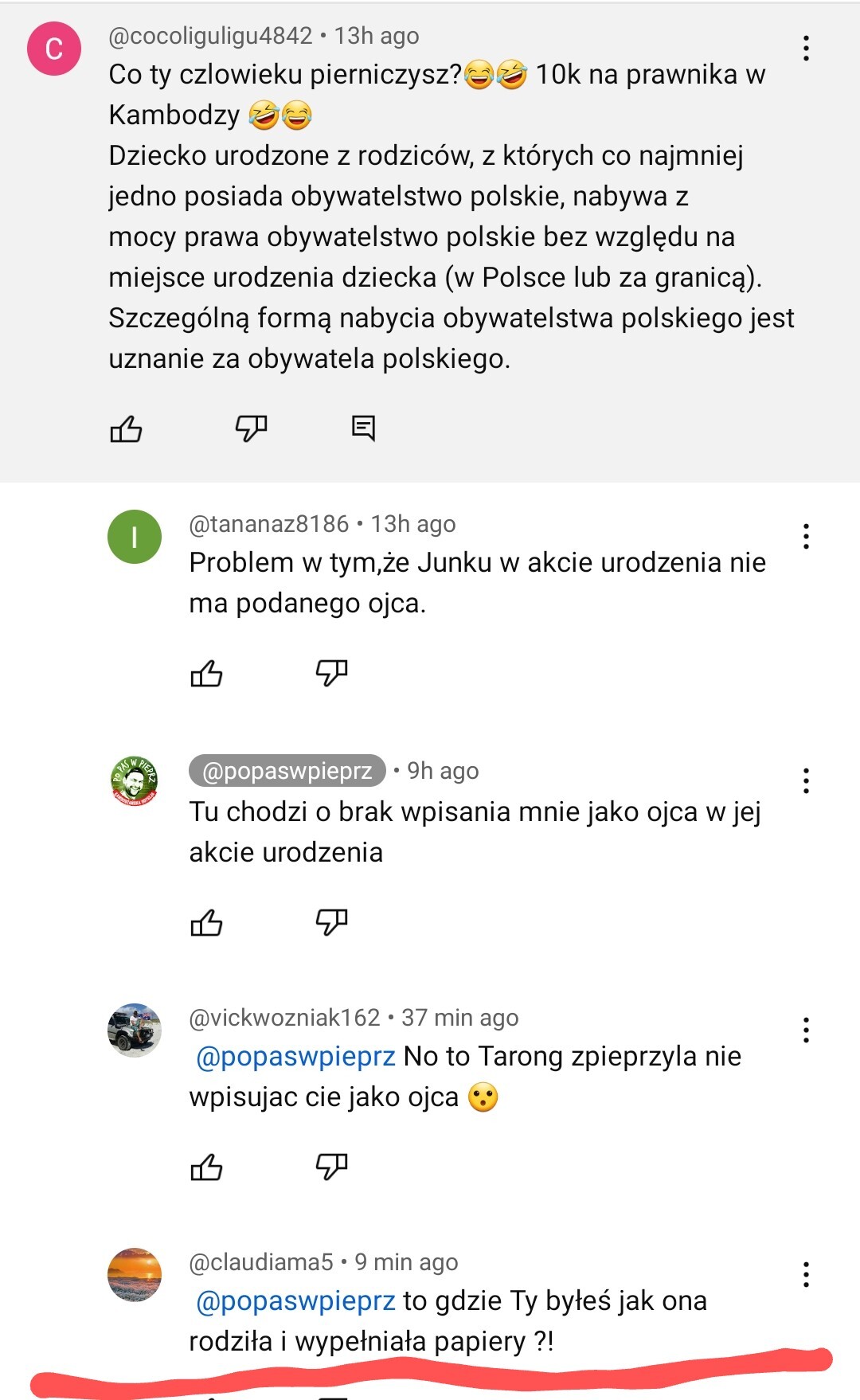The width and height of the screenshot is (860, 1400).
Task: Tap the @popaswpieprz mention in @claudiama5's reply
Action: click(x=295, y=1301)
